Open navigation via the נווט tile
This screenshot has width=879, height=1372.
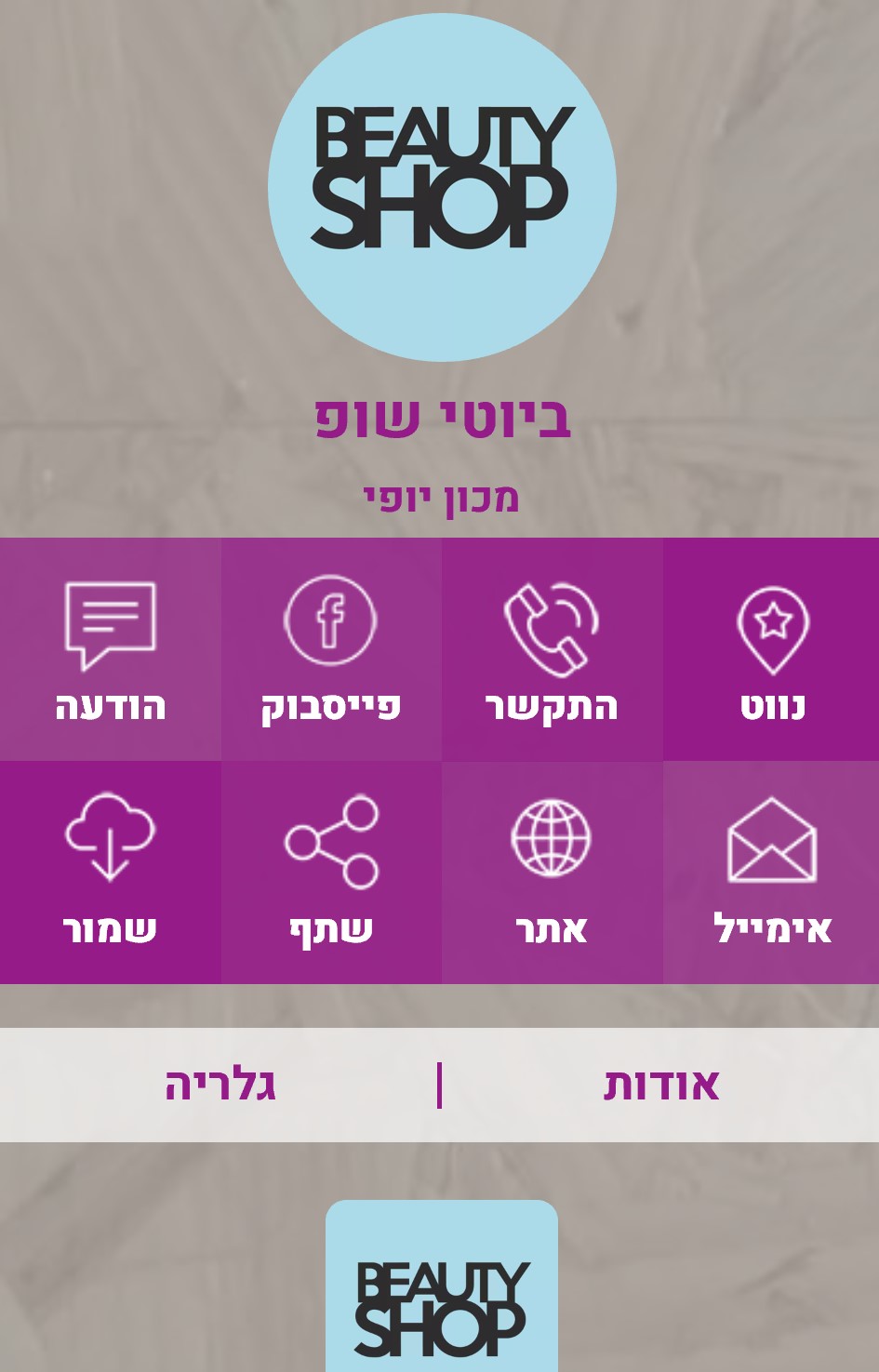point(771,649)
